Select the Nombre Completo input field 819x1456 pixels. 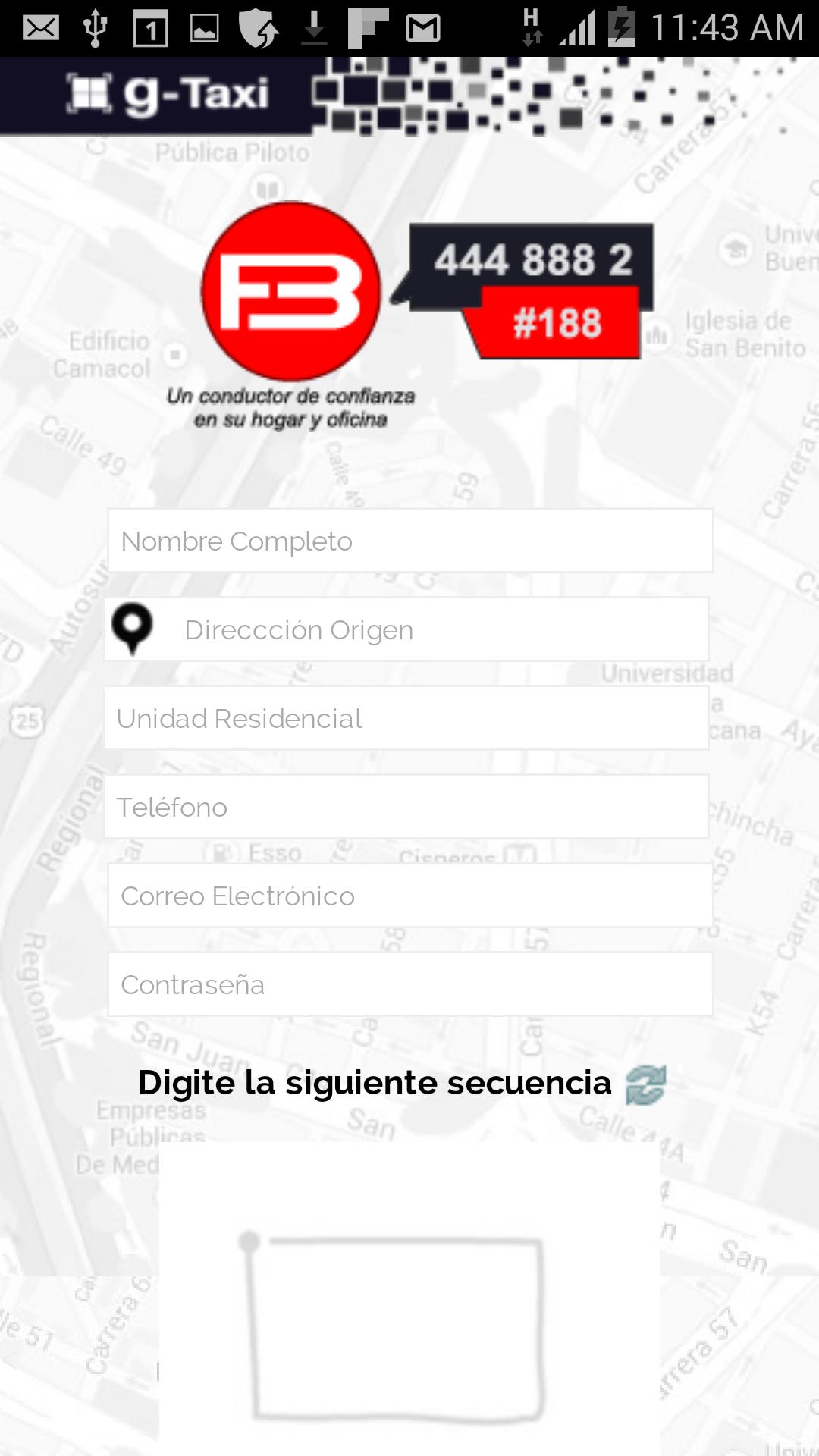pos(409,540)
